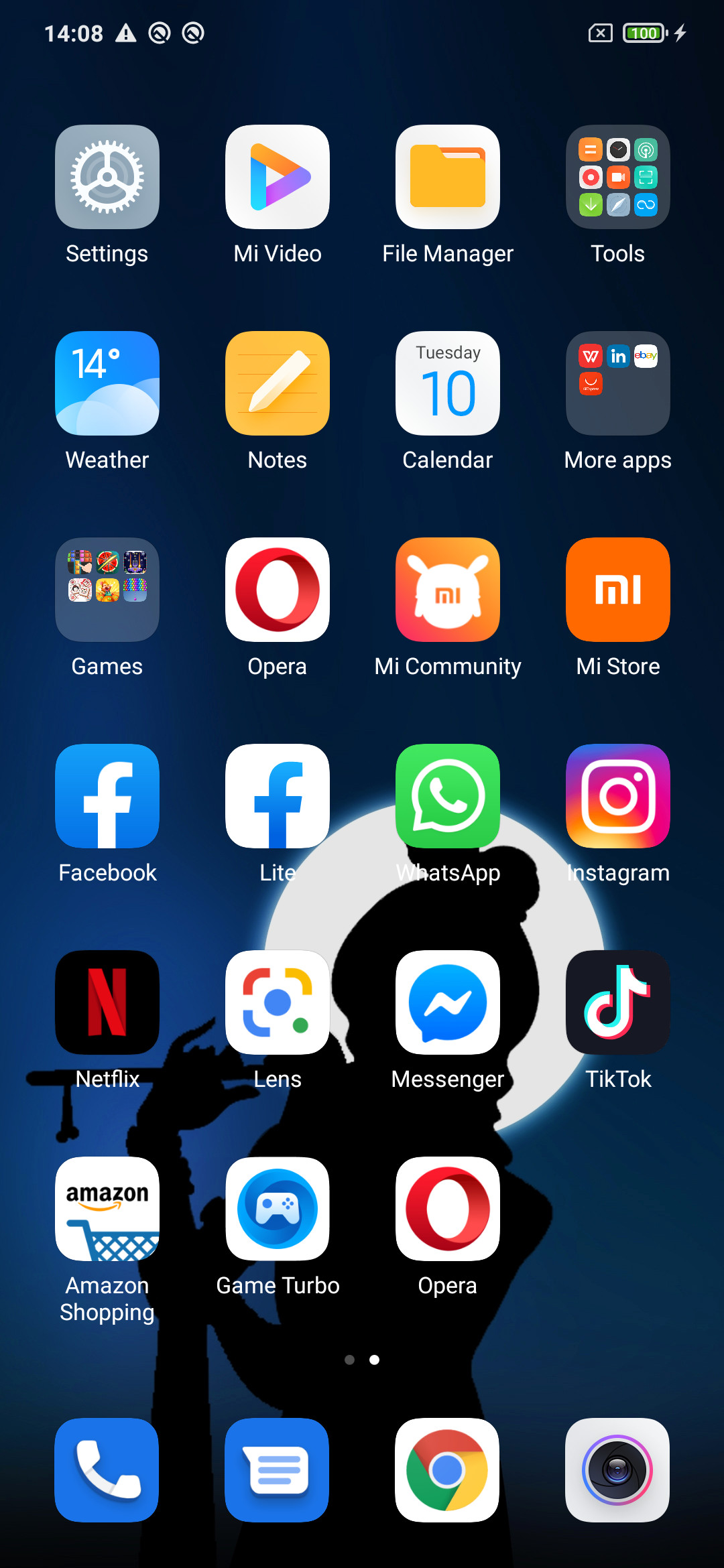Launch Game Turbo
Viewport: 724px width, 1568px height.
coord(278,1209)
